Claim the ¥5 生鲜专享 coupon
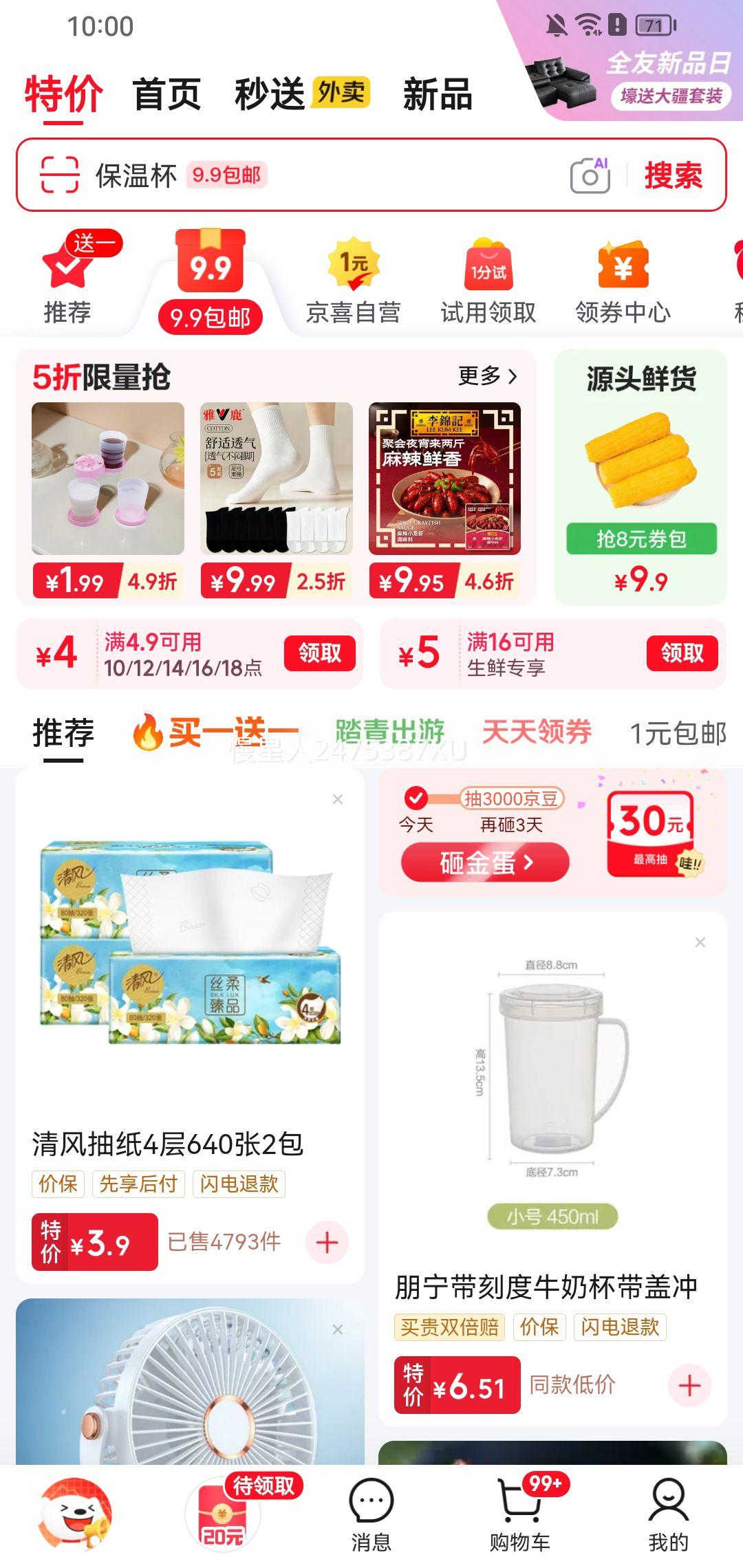This screenshot has height=1568, width=743. coord(681,654)
